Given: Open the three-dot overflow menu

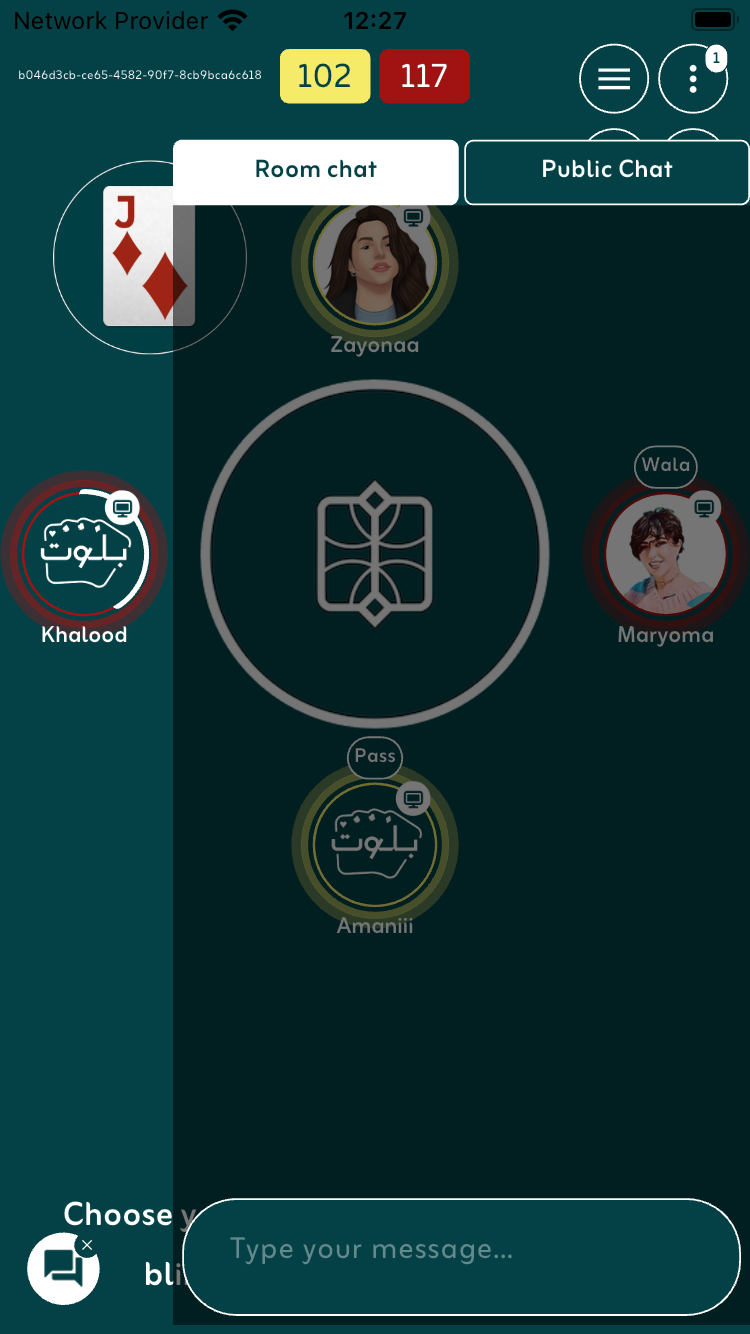Looking at the screenshot, I should tap(692, 80).
